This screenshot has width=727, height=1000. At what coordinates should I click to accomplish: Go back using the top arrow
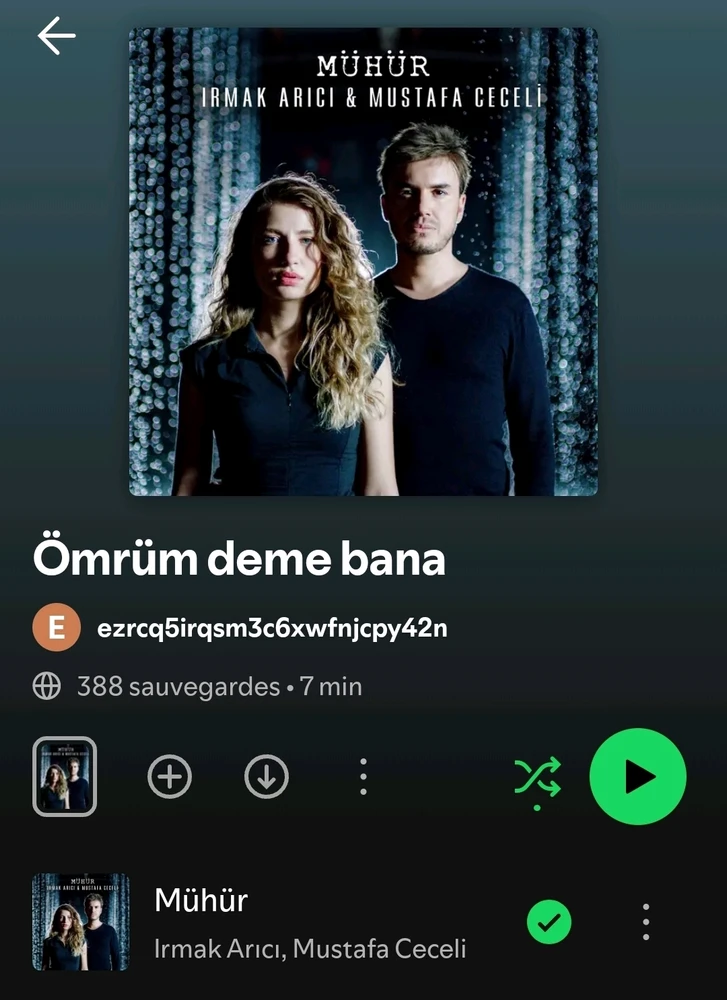coord(57,36)
